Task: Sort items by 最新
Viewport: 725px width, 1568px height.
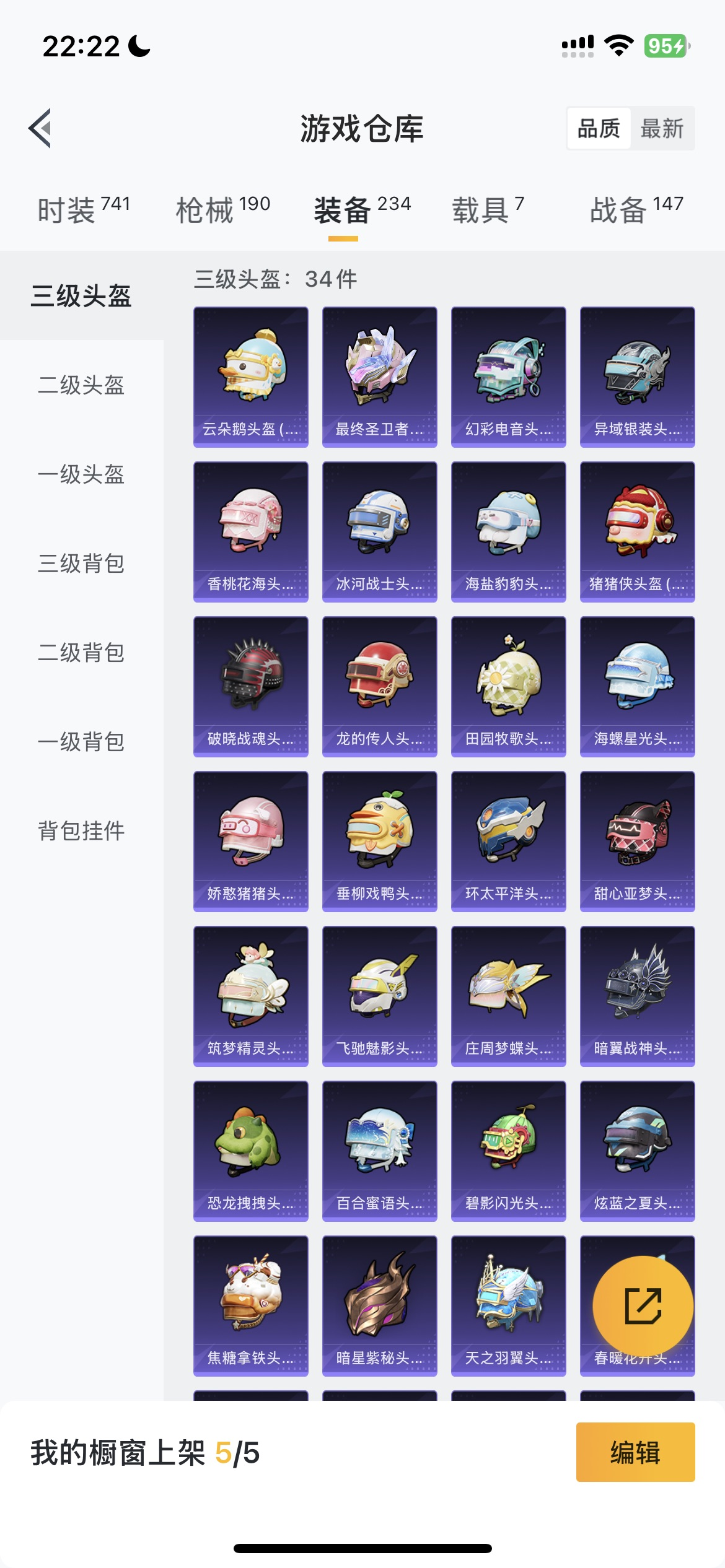Action: 662,129
